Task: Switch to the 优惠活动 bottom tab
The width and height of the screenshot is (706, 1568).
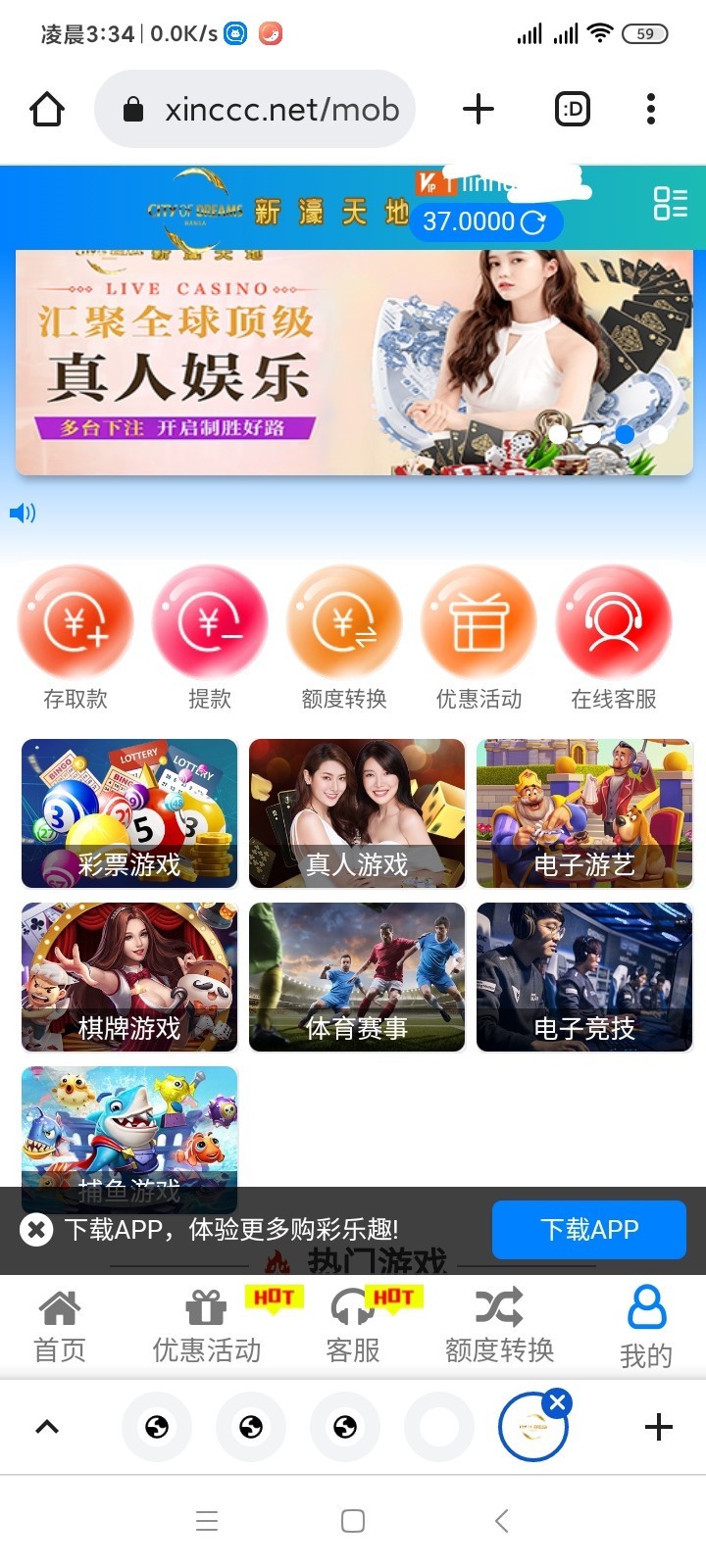Action: (207, 1326)
